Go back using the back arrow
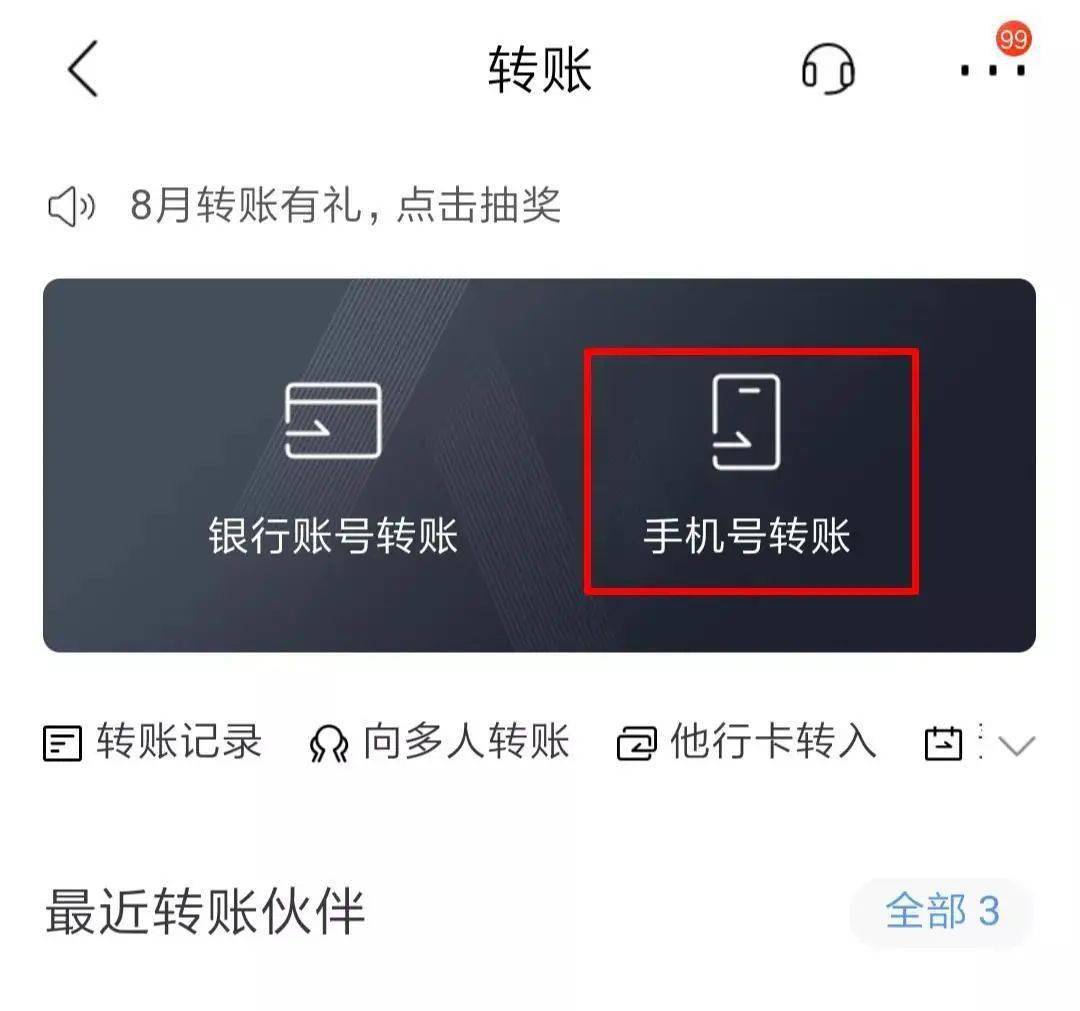The height and width of the screenshot is (1011, 1080). pyautogui.click(x=83, y=70)
